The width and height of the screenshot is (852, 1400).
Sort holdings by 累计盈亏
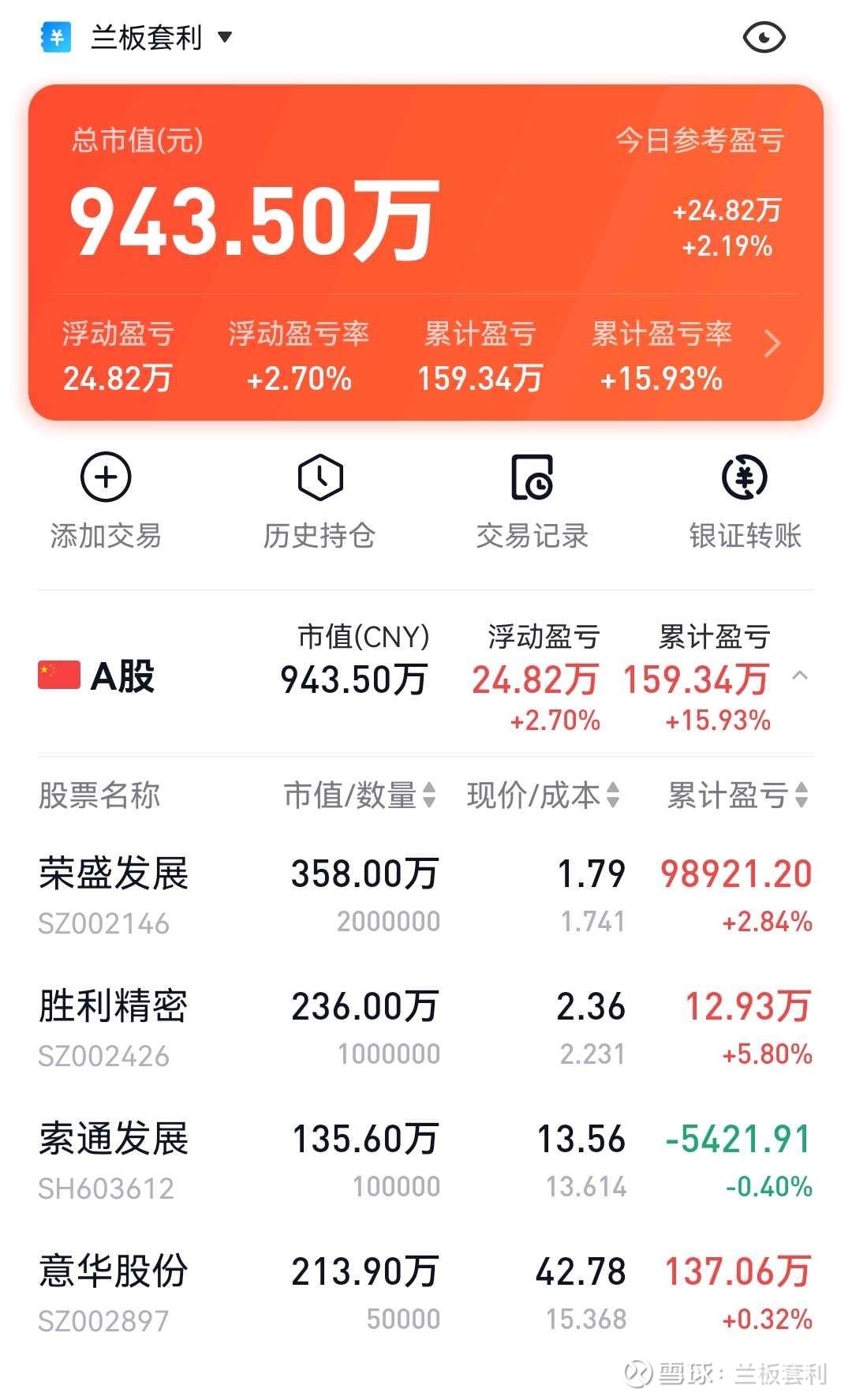(x=737, y=795)
